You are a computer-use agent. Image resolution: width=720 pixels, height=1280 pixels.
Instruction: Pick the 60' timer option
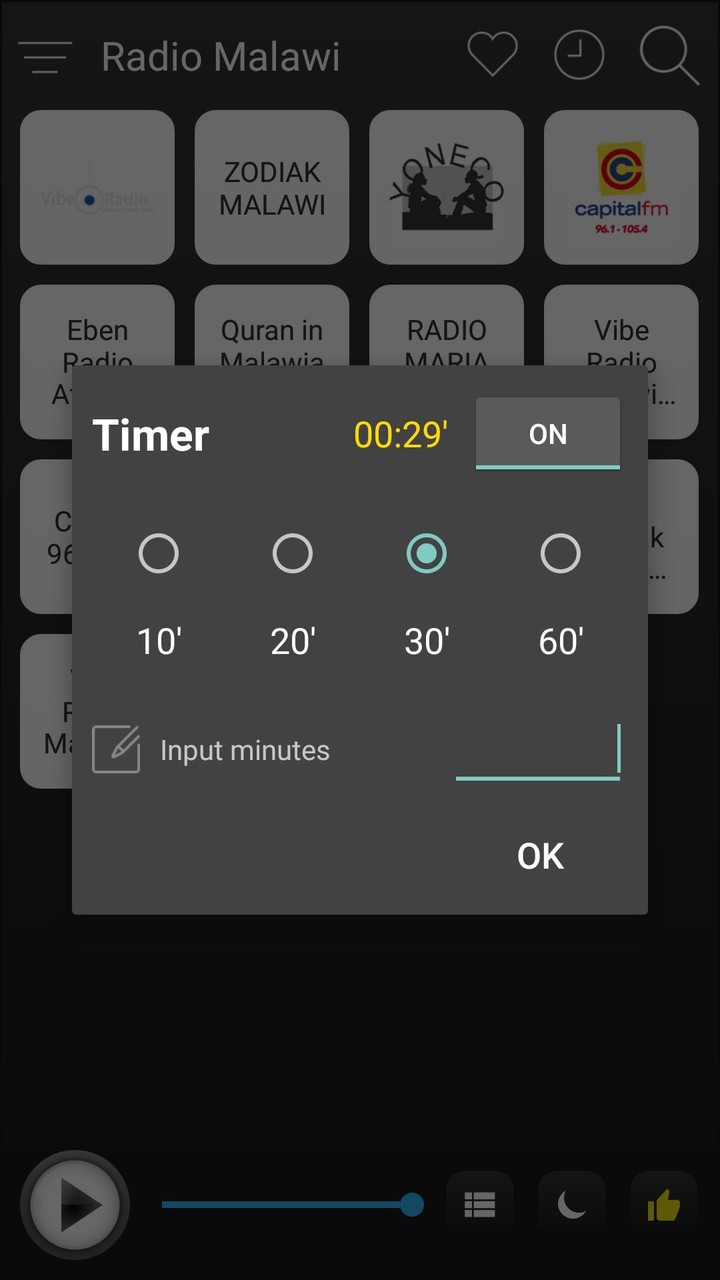[x=560, y=553]
